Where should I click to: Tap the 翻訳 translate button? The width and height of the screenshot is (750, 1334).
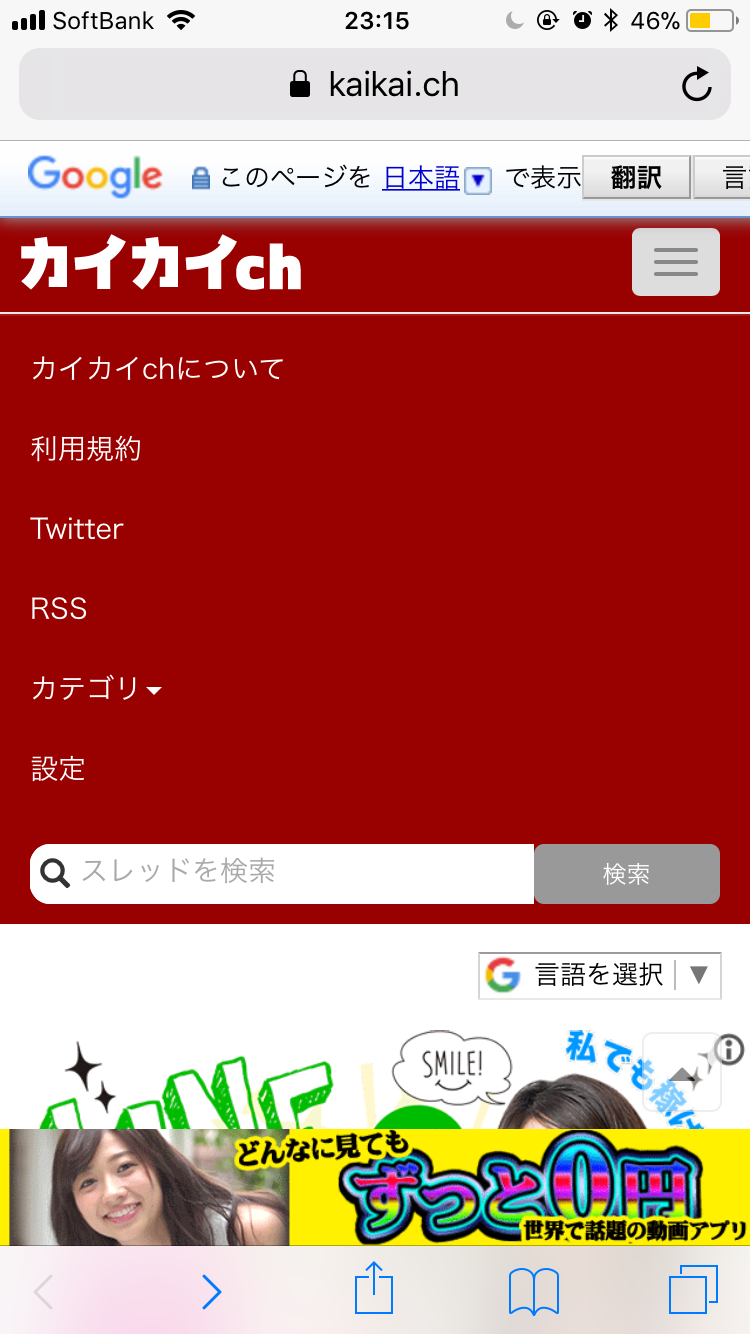(636, 178)
